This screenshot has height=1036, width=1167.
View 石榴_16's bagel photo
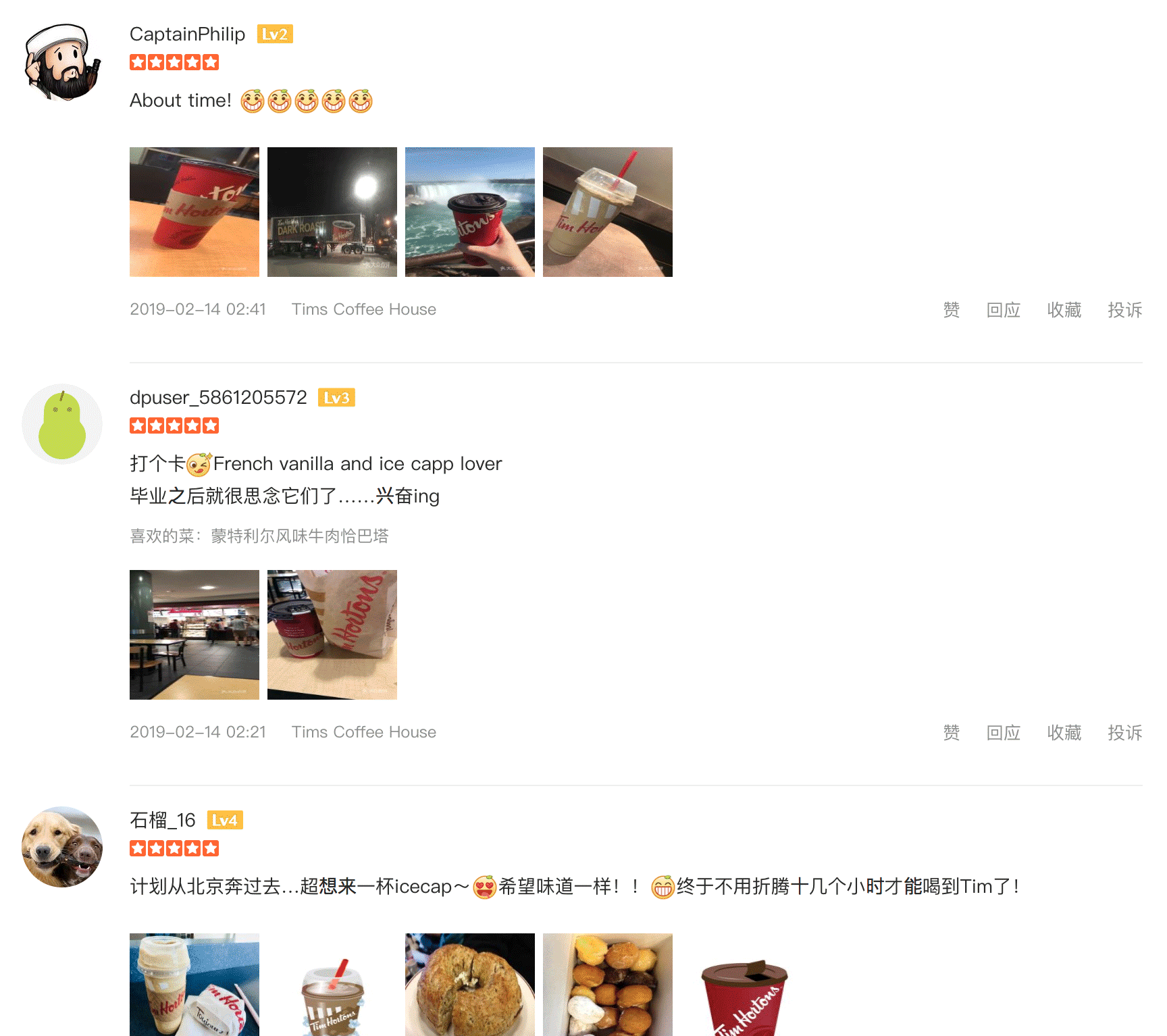(x=470, y=985)
